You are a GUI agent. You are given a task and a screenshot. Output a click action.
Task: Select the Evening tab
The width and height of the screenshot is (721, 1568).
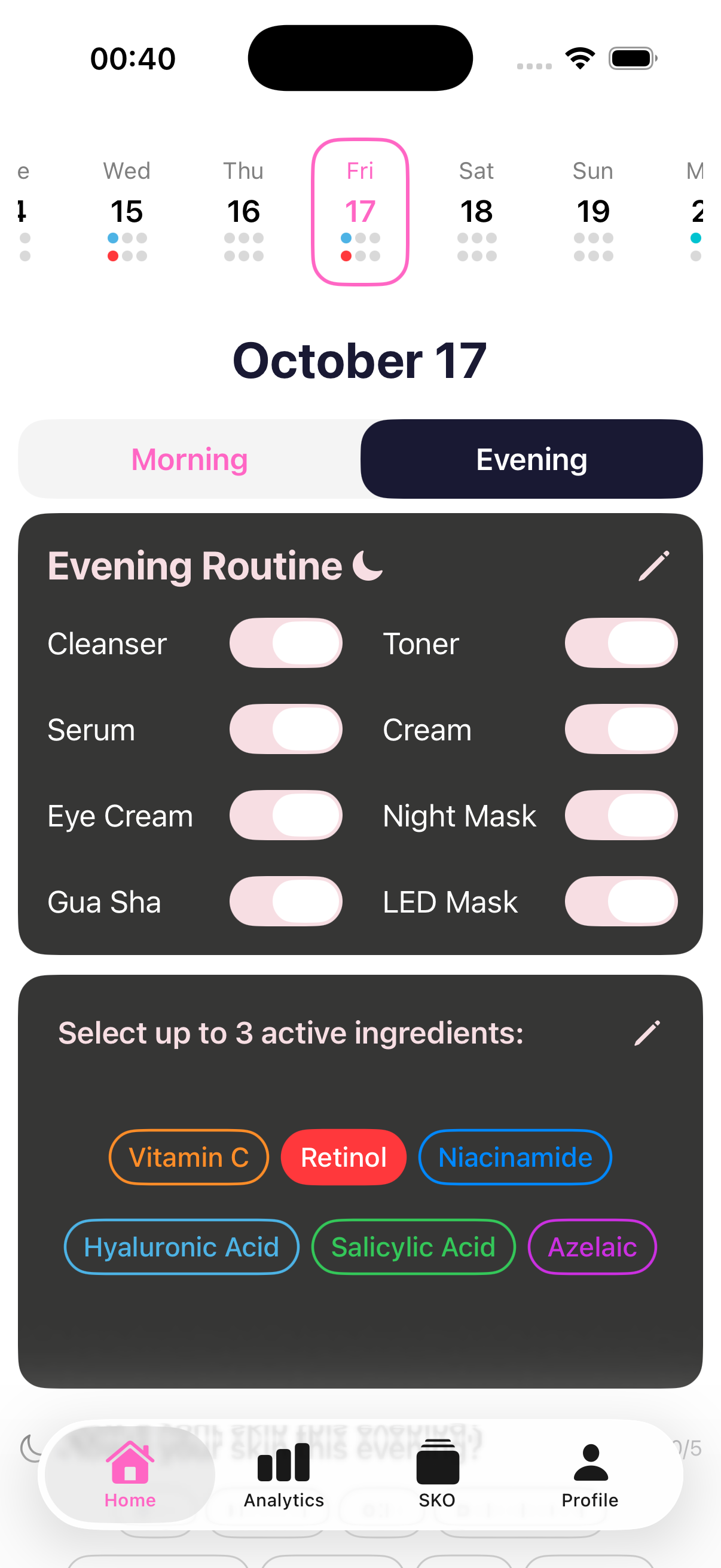tap(531, 459)
